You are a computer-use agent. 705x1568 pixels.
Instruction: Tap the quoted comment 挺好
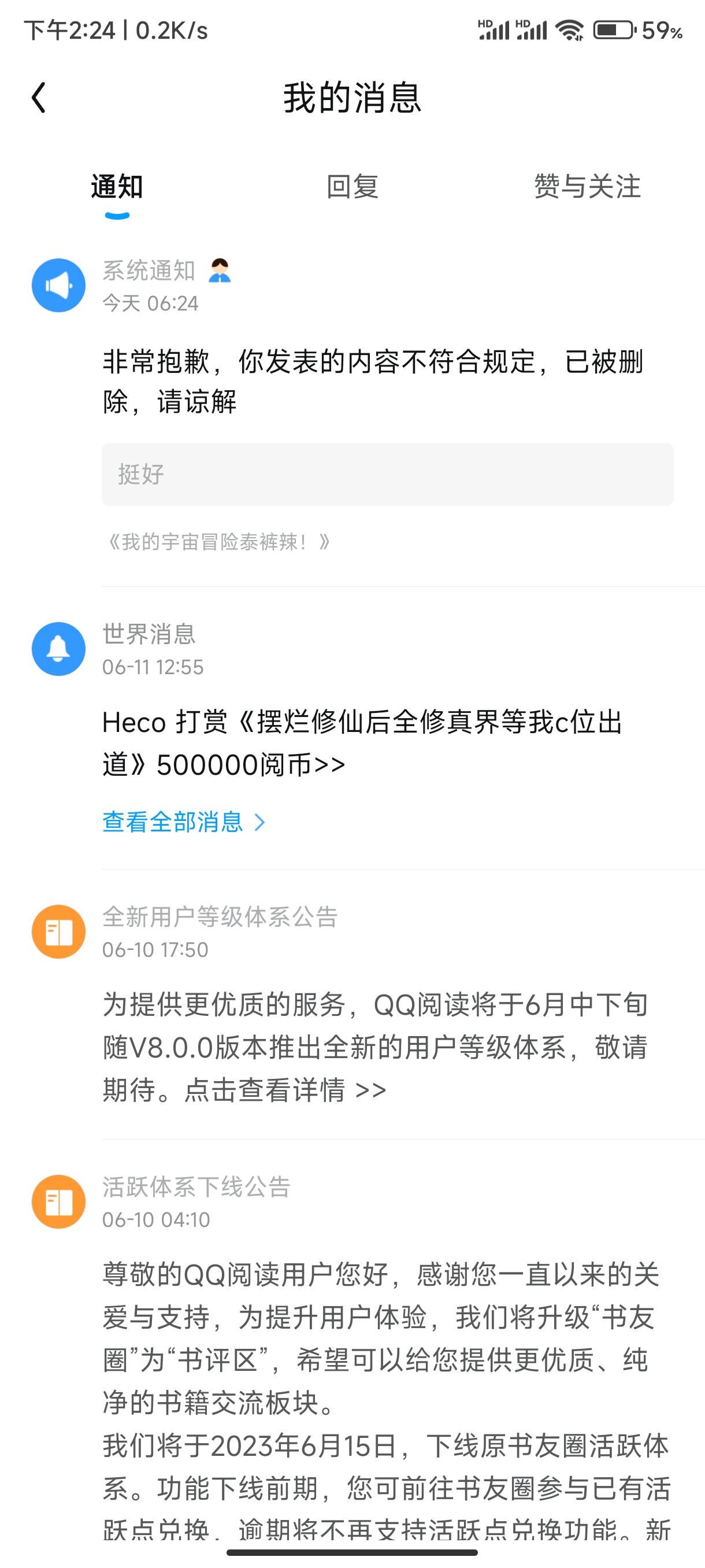387,474
